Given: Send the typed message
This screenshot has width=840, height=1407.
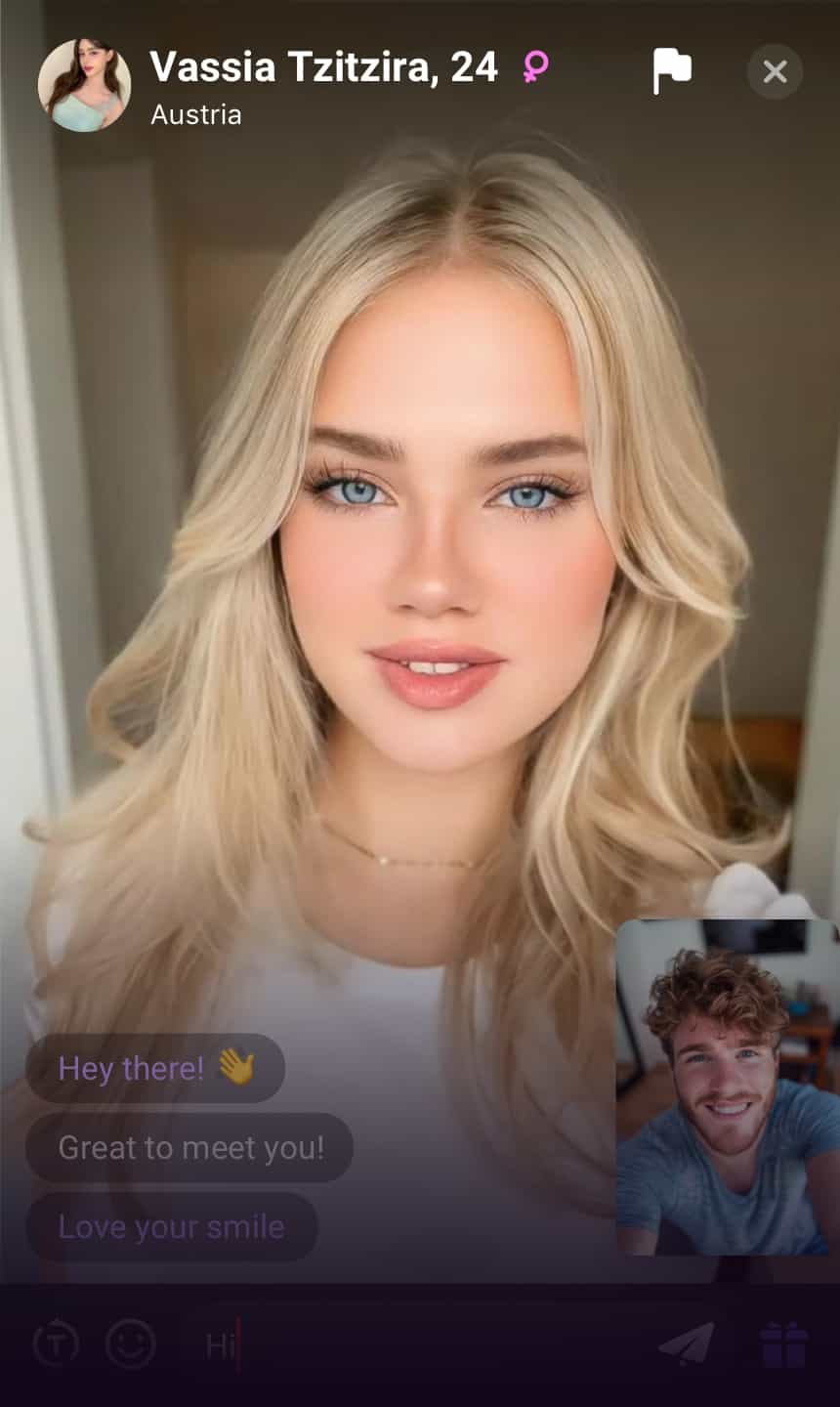Looking at the screenshot, I should [x=686, y=1345].
